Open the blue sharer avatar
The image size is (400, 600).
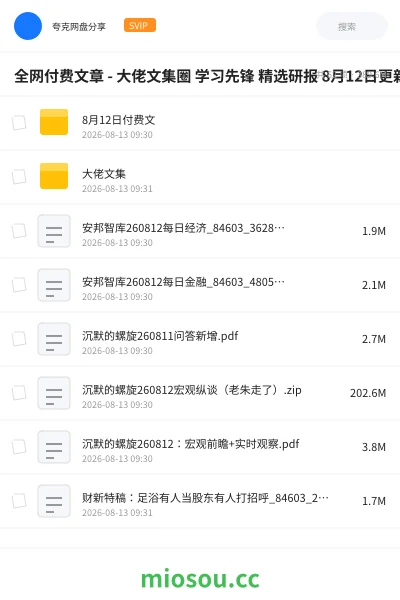pos(28,26)
